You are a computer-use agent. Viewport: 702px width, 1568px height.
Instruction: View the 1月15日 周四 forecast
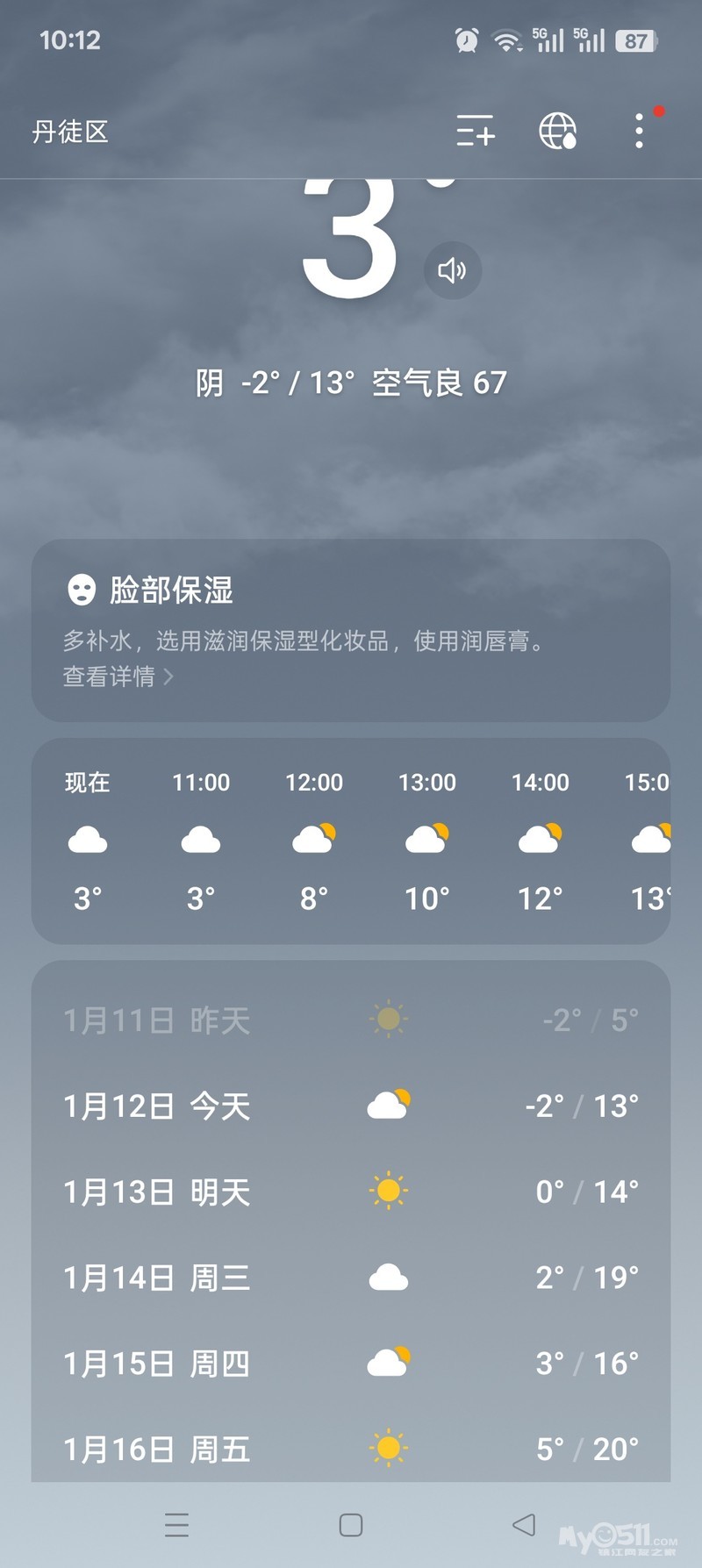point(351,1363)
